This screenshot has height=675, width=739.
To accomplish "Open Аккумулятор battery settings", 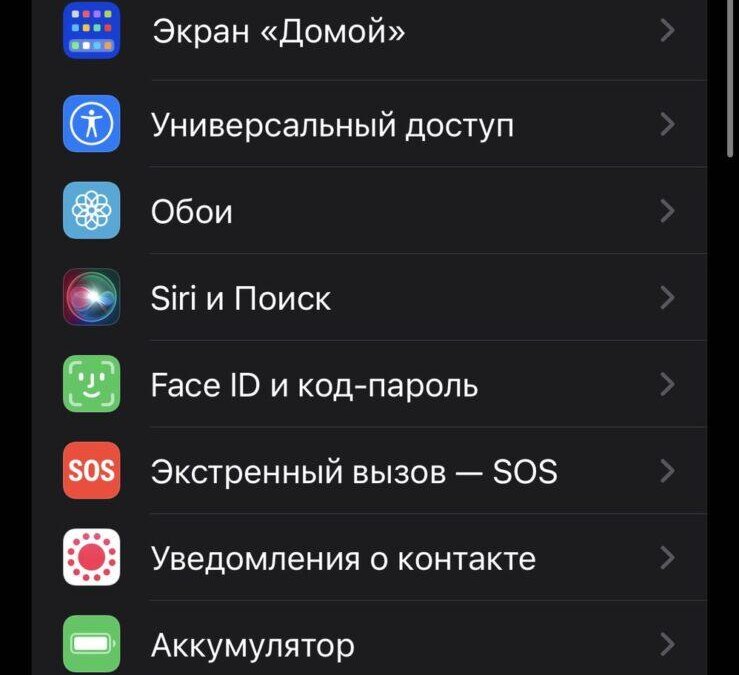I will [x=253, y=645].
